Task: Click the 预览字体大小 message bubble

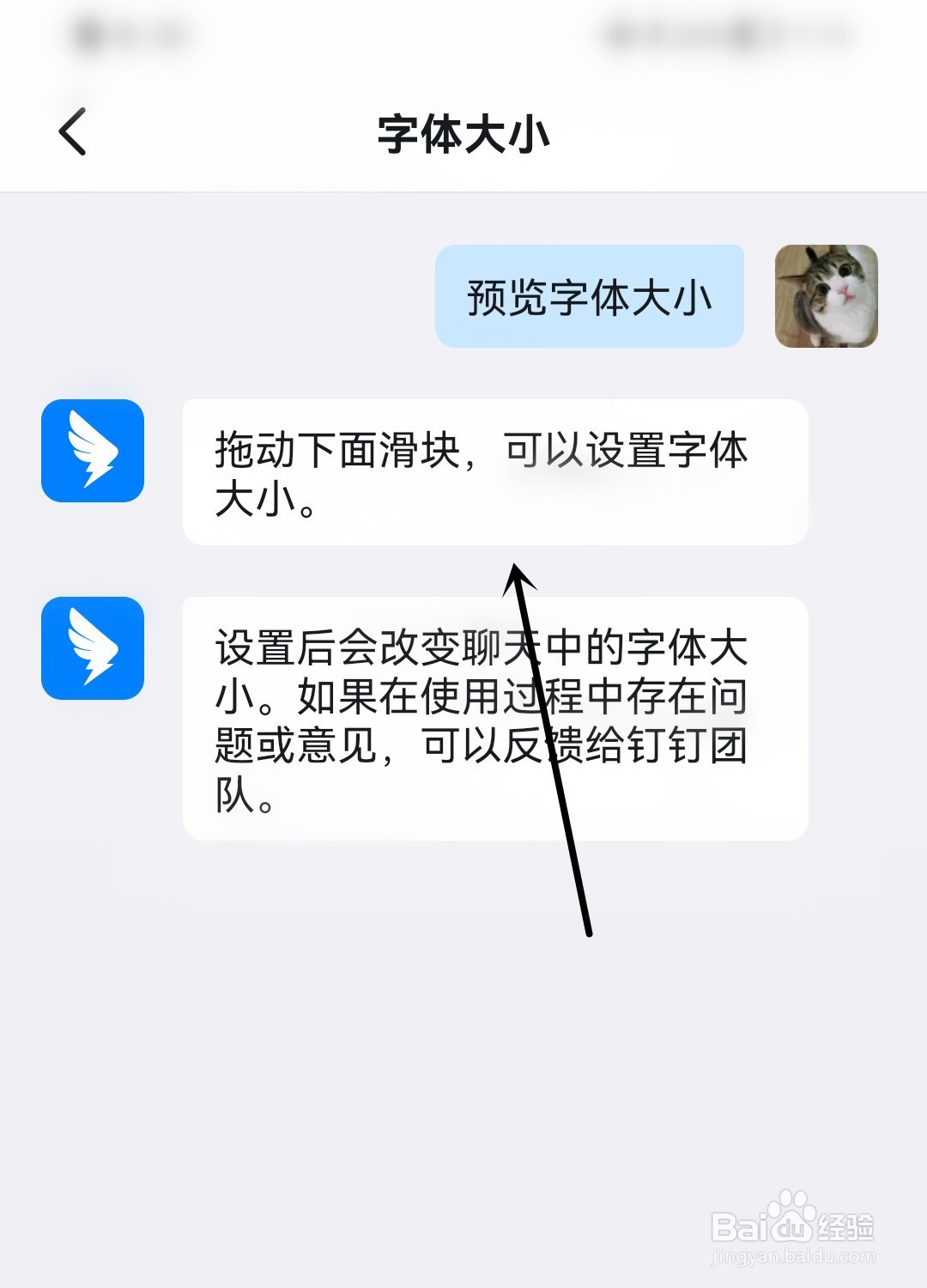Action: [591, 298]
